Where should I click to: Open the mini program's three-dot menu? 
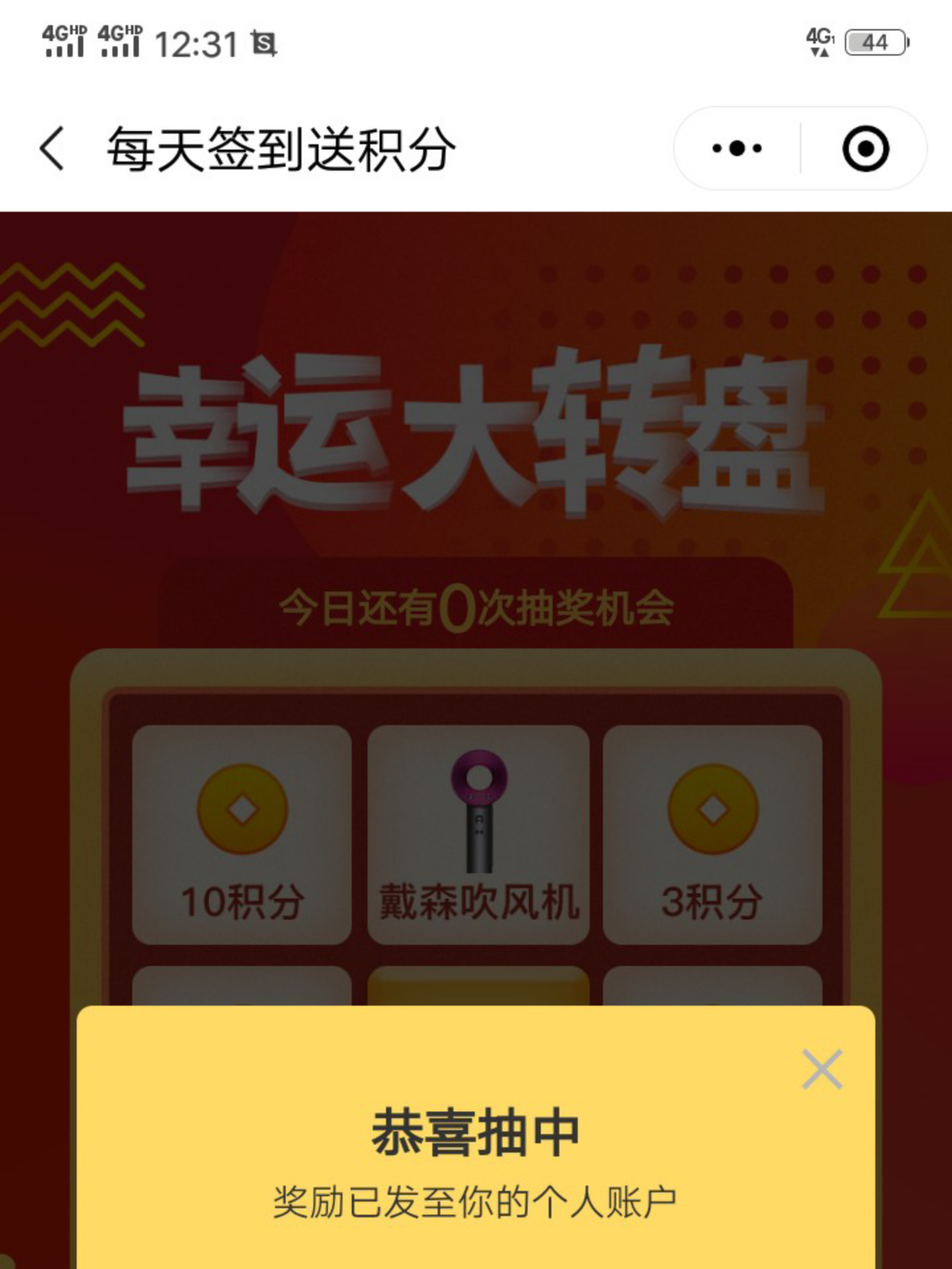737,148
